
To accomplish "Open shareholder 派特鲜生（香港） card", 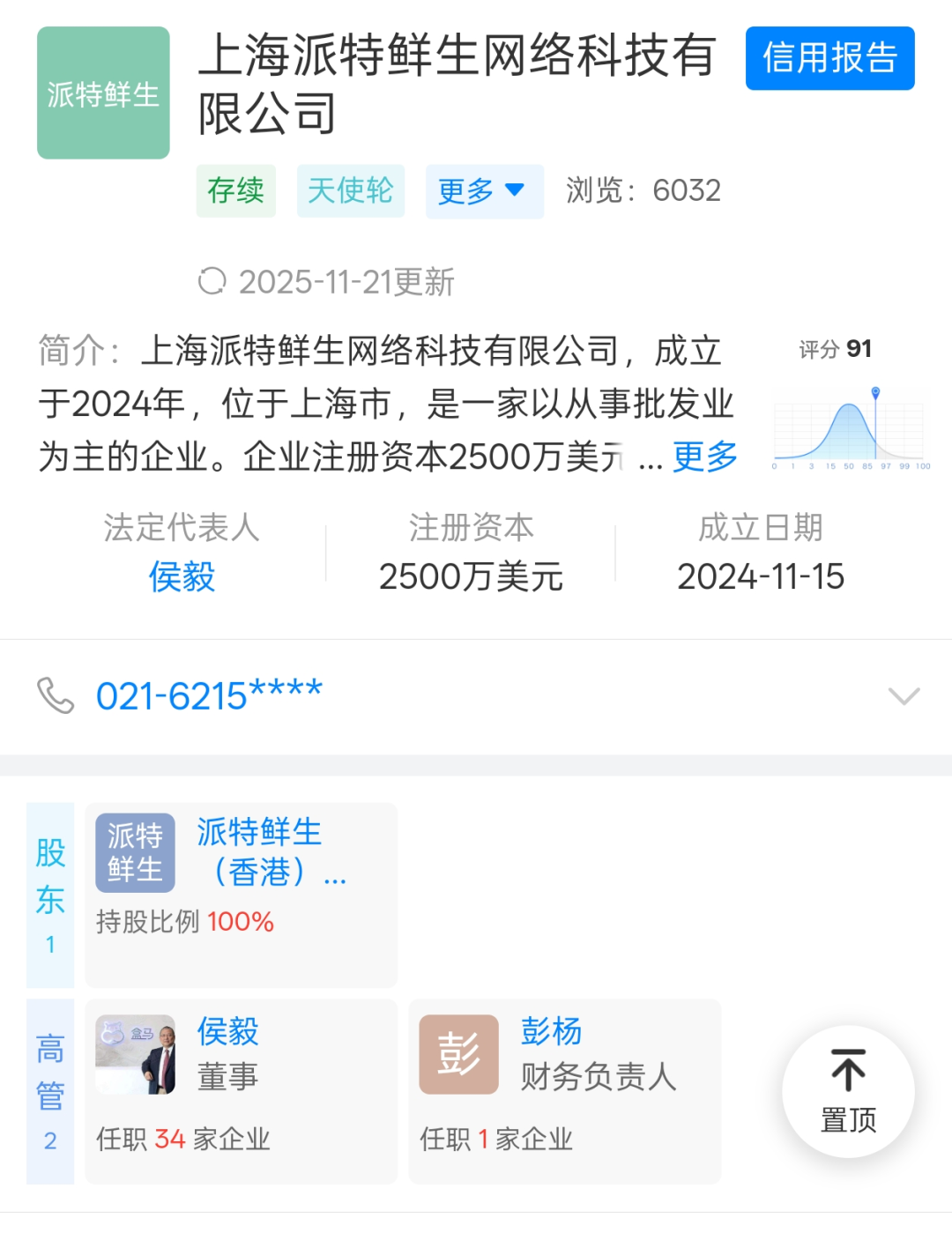I will (242, 895).
